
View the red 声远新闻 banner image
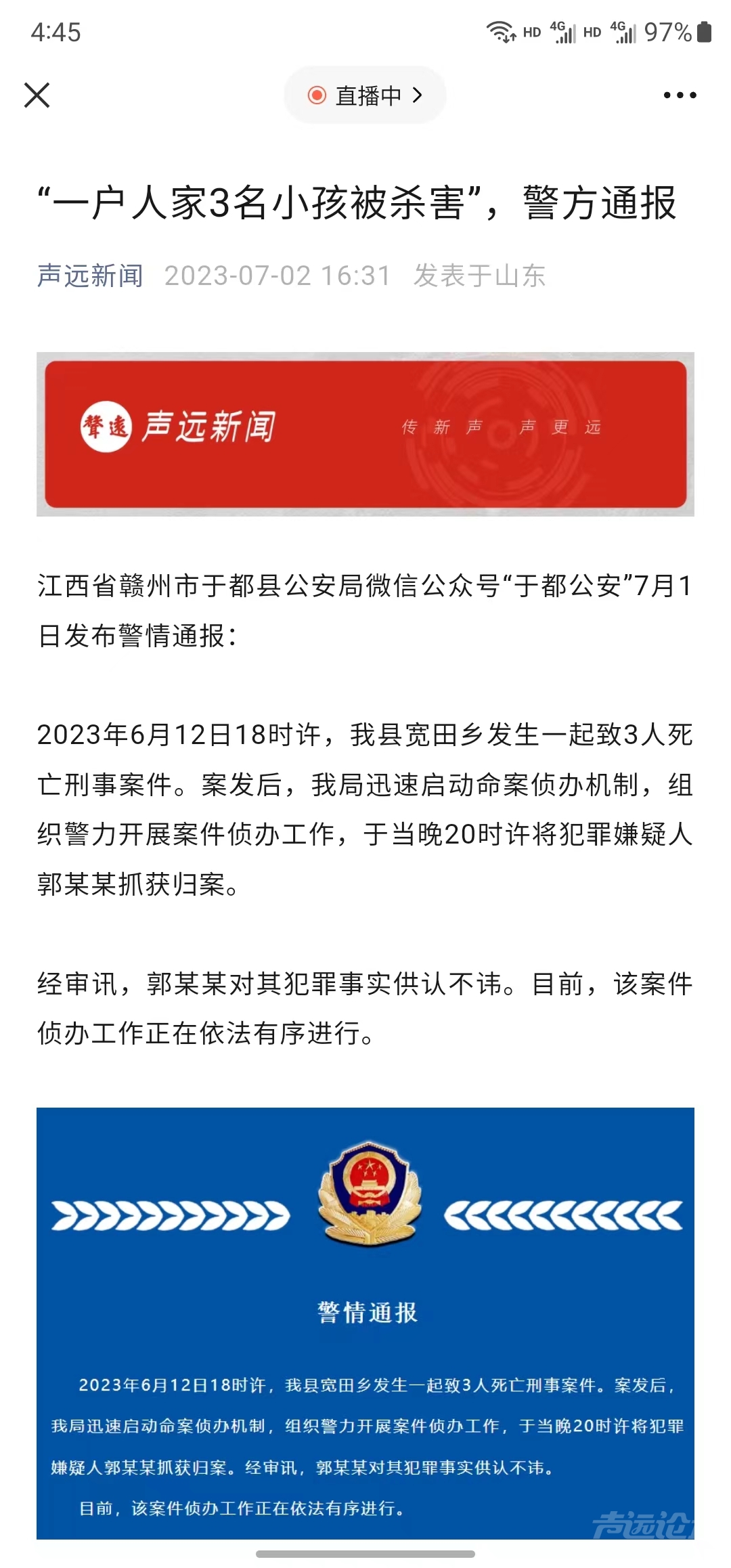pos(365,434)
